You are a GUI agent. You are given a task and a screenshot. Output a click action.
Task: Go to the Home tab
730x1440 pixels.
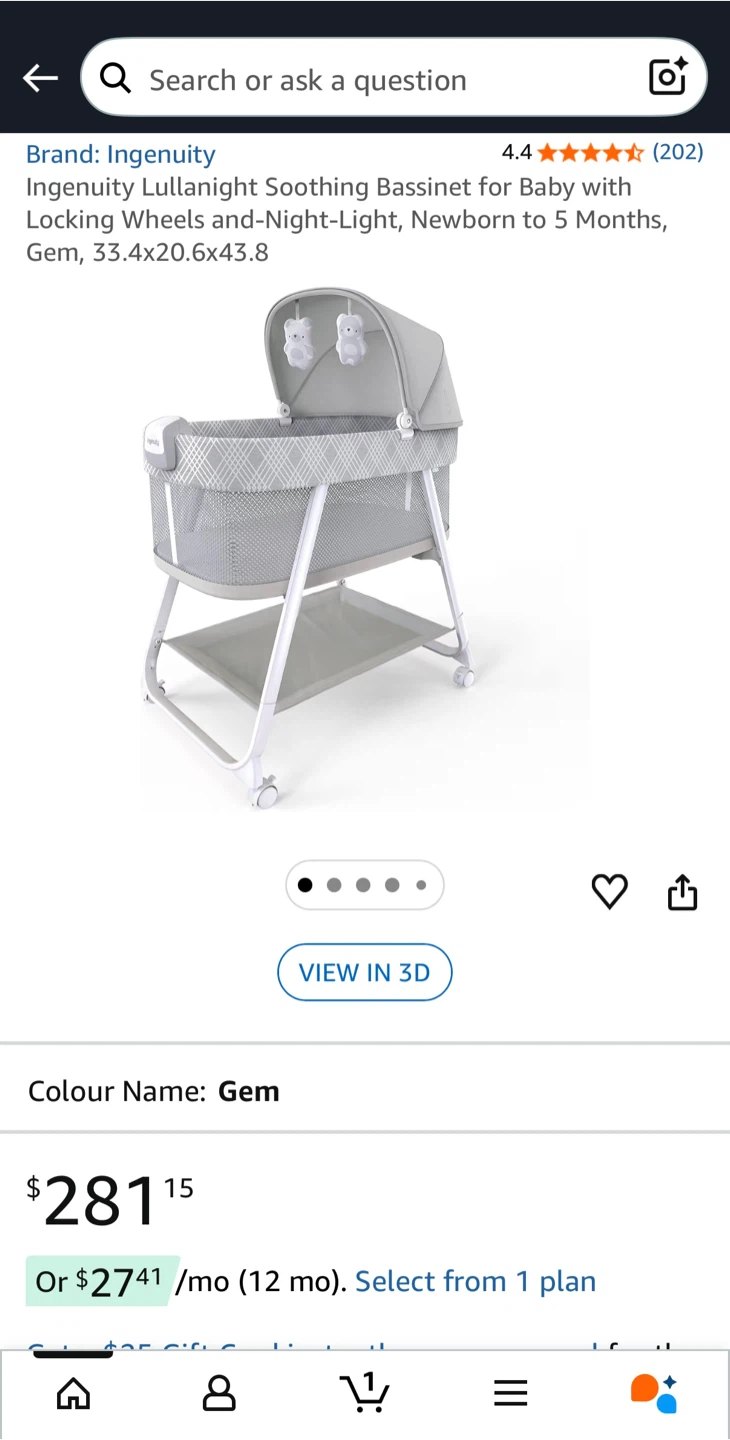click(x=73, y=1393)
